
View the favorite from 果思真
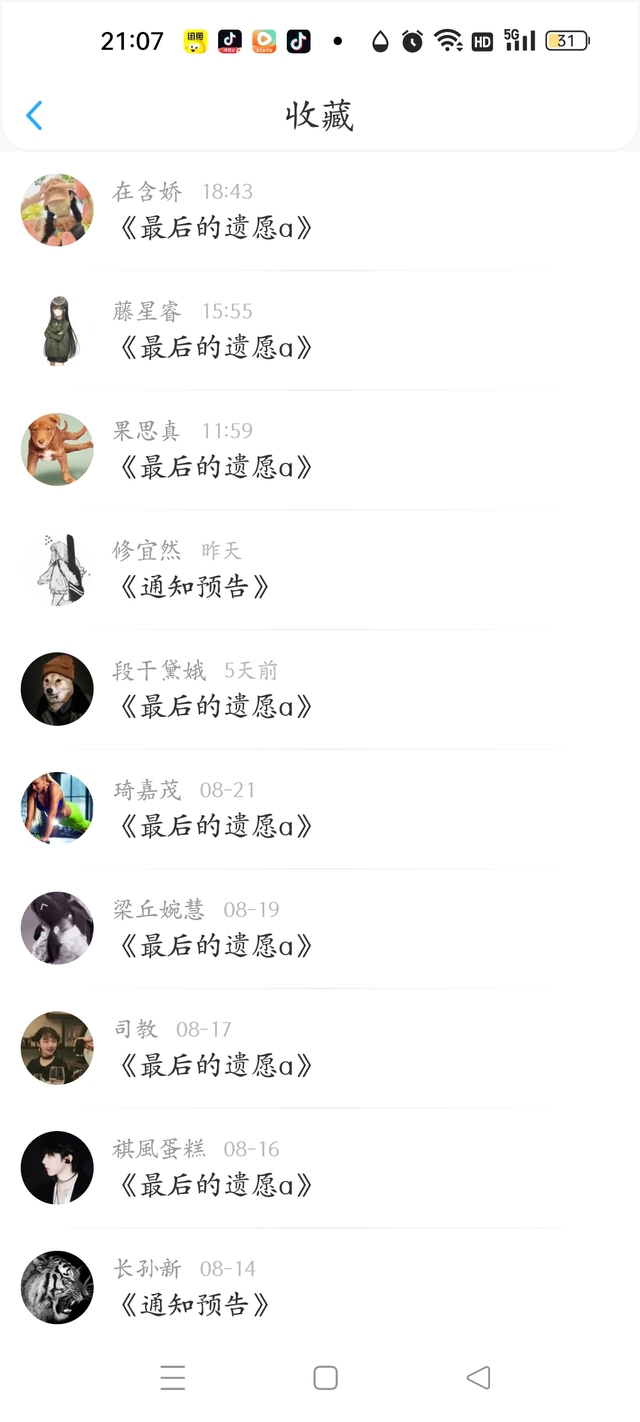(216, 468)
